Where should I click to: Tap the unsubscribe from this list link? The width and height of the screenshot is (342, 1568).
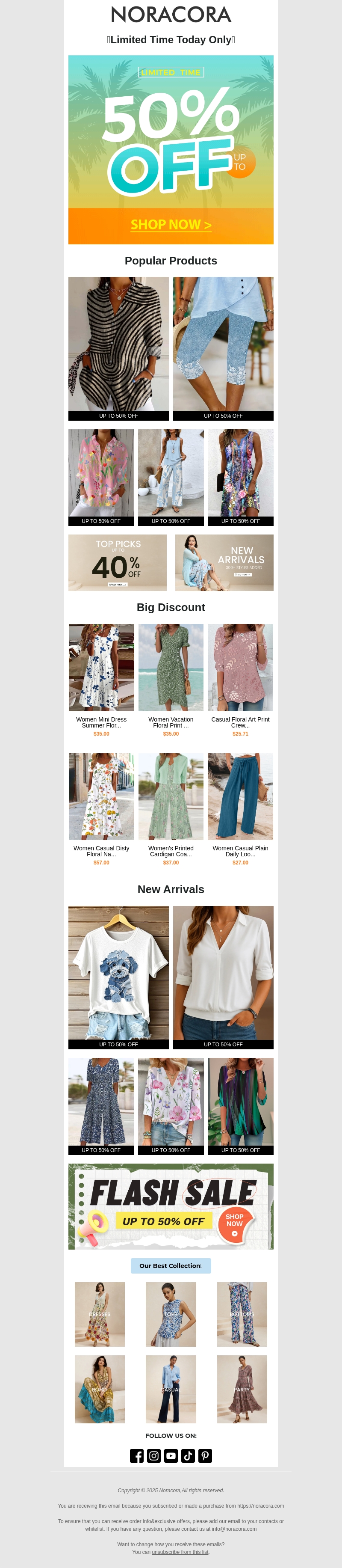tap(180, 1552)
